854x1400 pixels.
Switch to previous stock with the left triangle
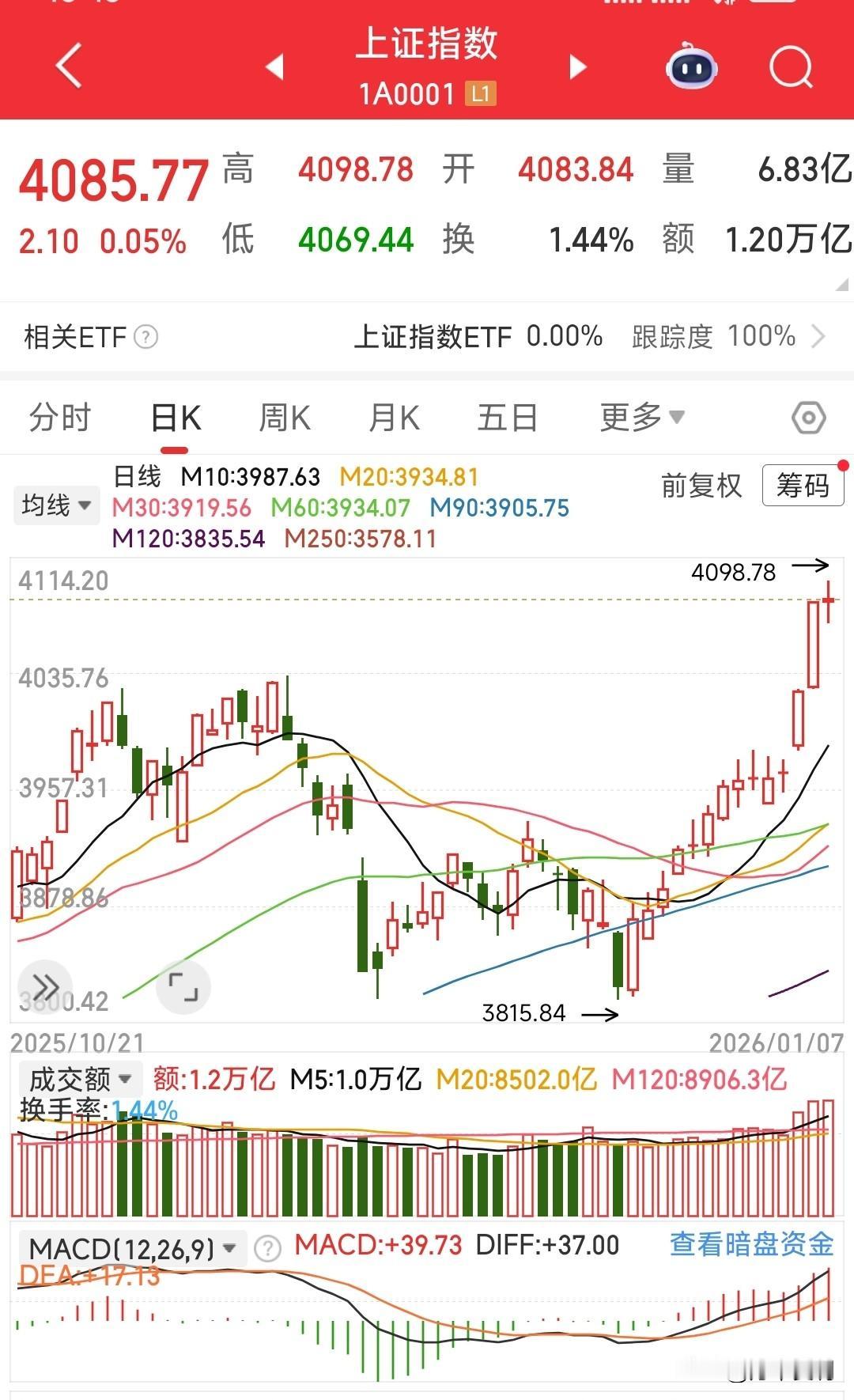274,68
